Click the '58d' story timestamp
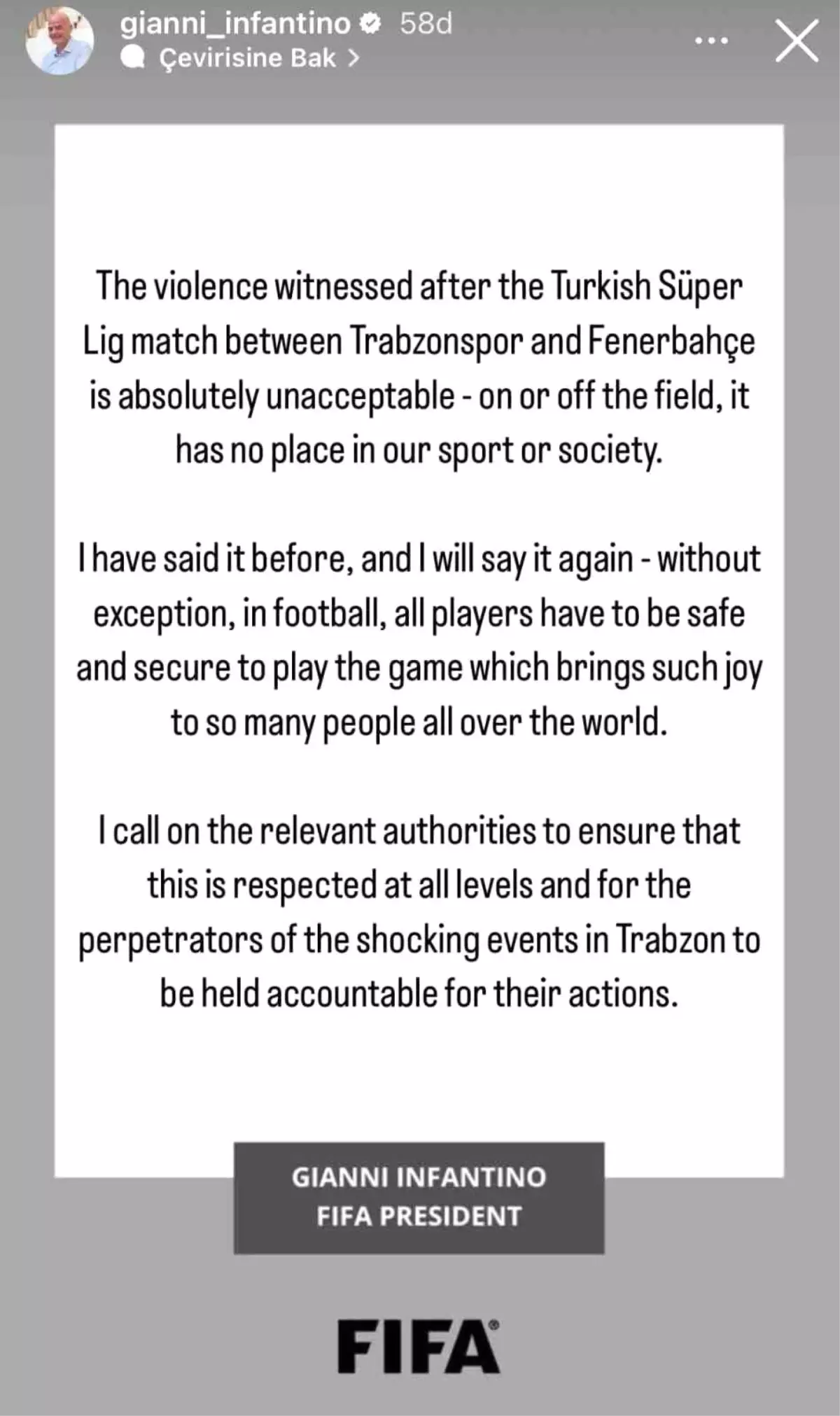Screen dimensions: 840x1416 (426, 23)
